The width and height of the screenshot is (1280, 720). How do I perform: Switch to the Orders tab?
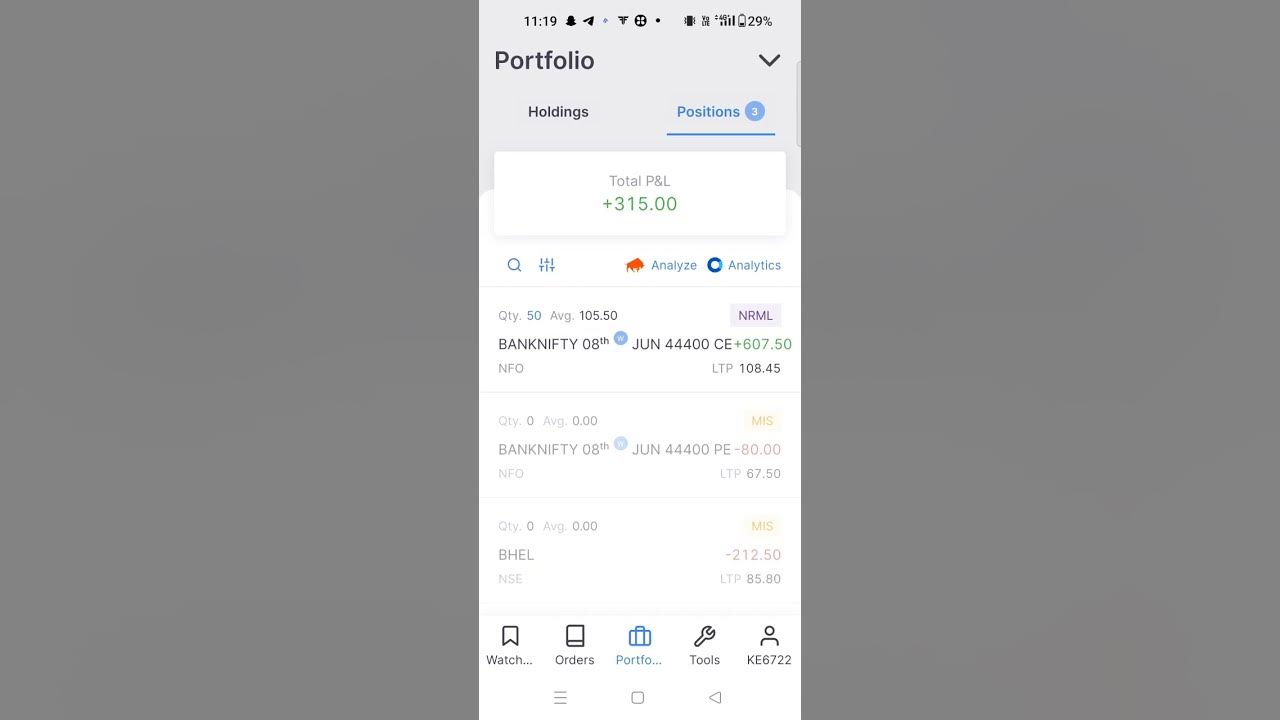click(575, 645)
